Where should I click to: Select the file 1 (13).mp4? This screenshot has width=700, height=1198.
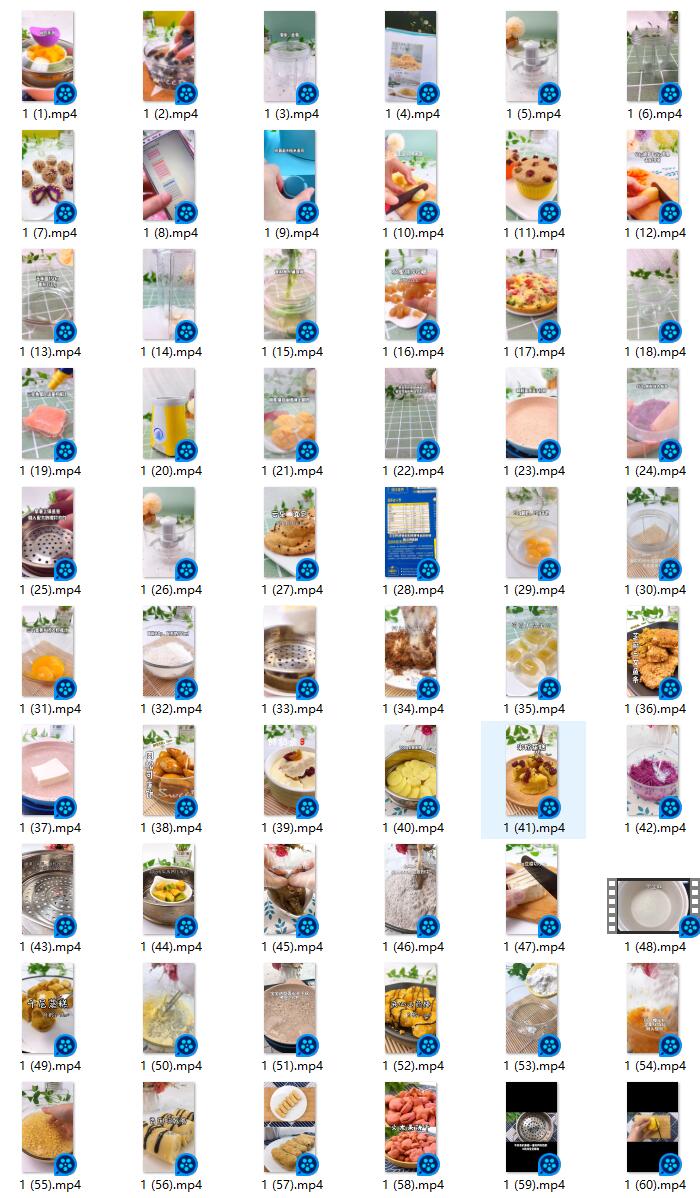48,294
